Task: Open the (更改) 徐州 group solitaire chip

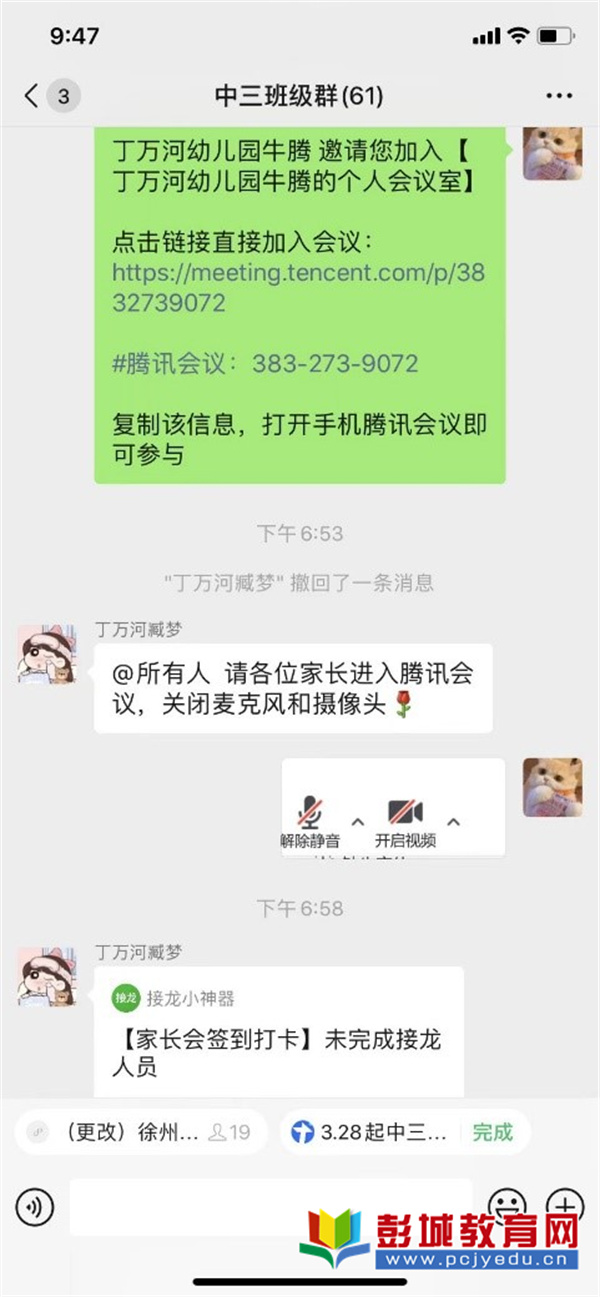Action: point(140,1132)
